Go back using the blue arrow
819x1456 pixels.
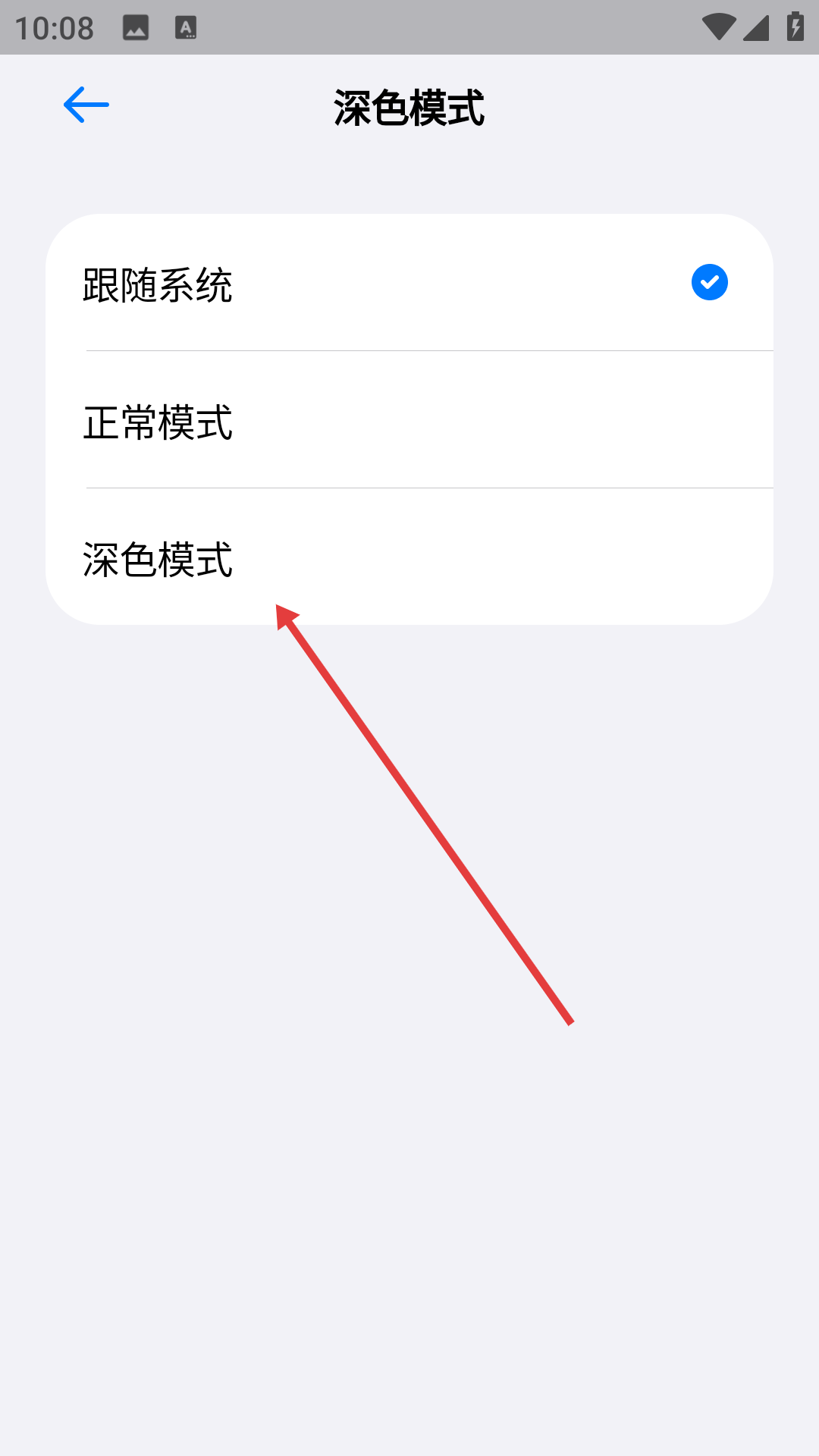[x=86, y=105]
